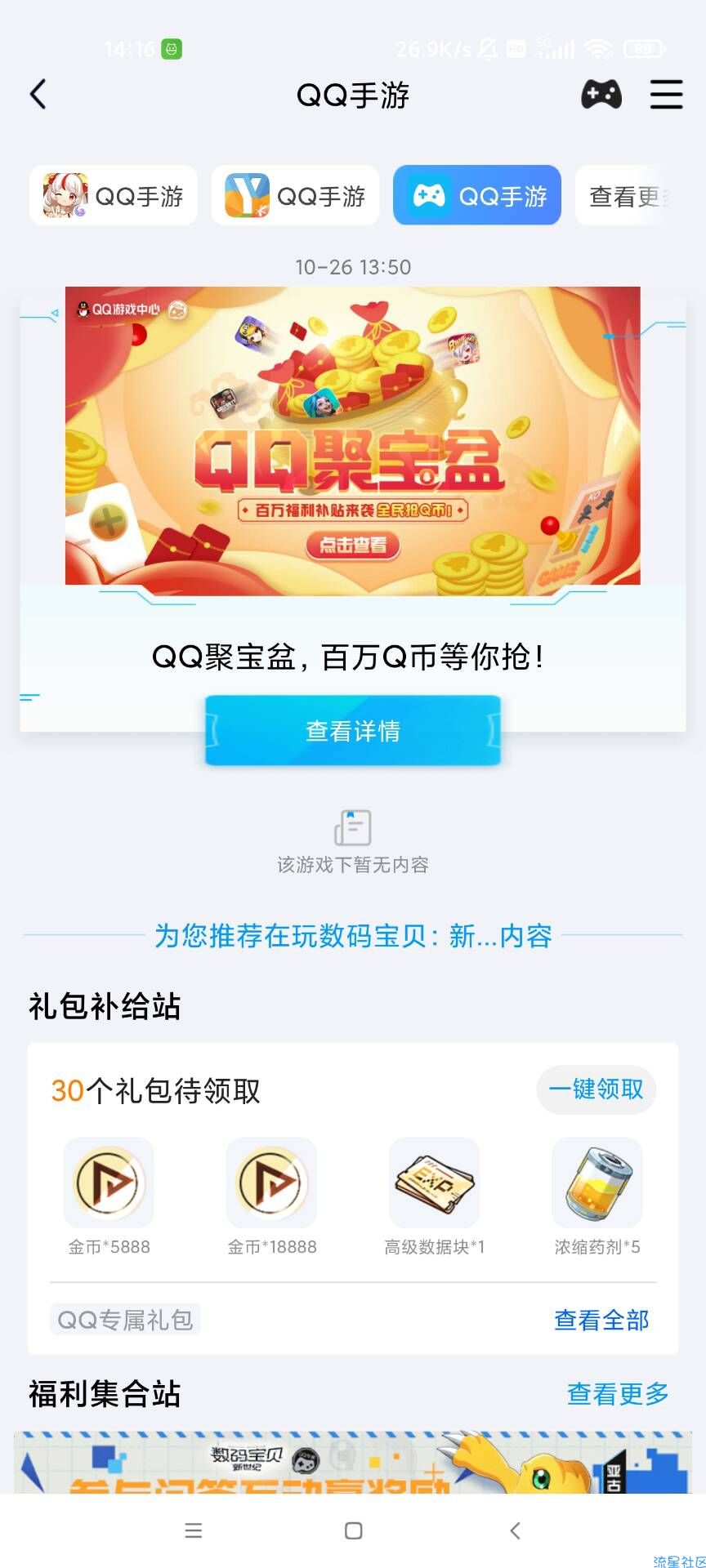Screen dimensions: 706x1568
Task: Go back from QQ手游 page
Action: coord(38,95)
